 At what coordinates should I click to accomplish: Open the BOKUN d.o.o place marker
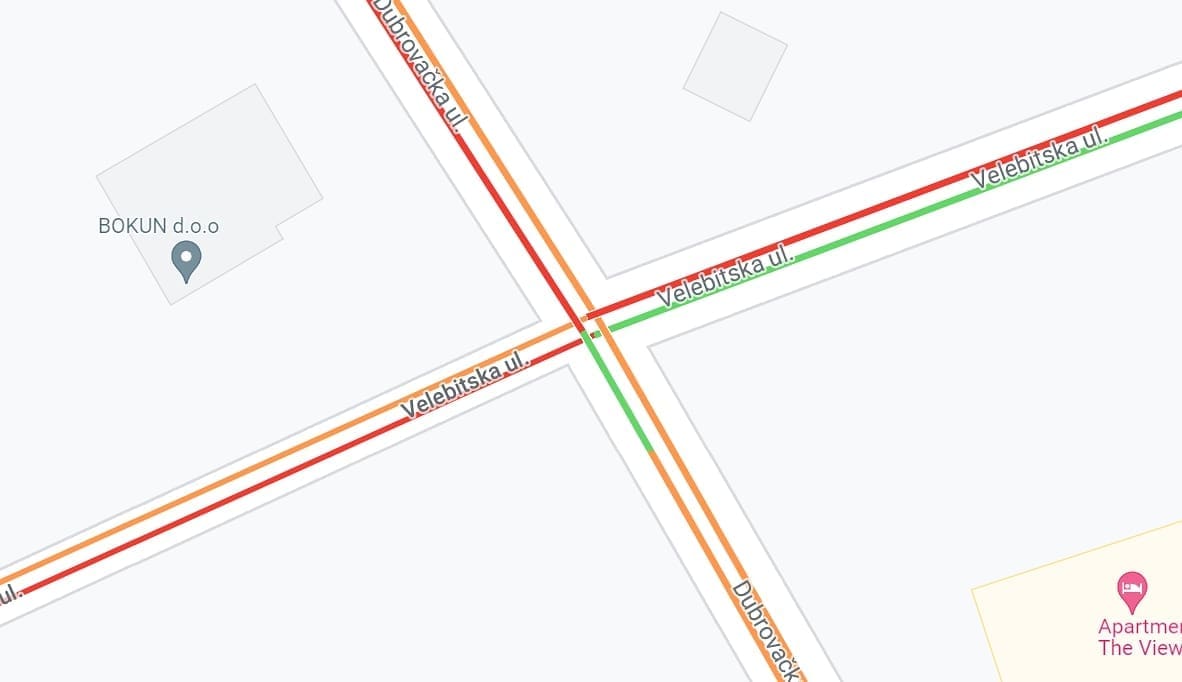[186, 260]
